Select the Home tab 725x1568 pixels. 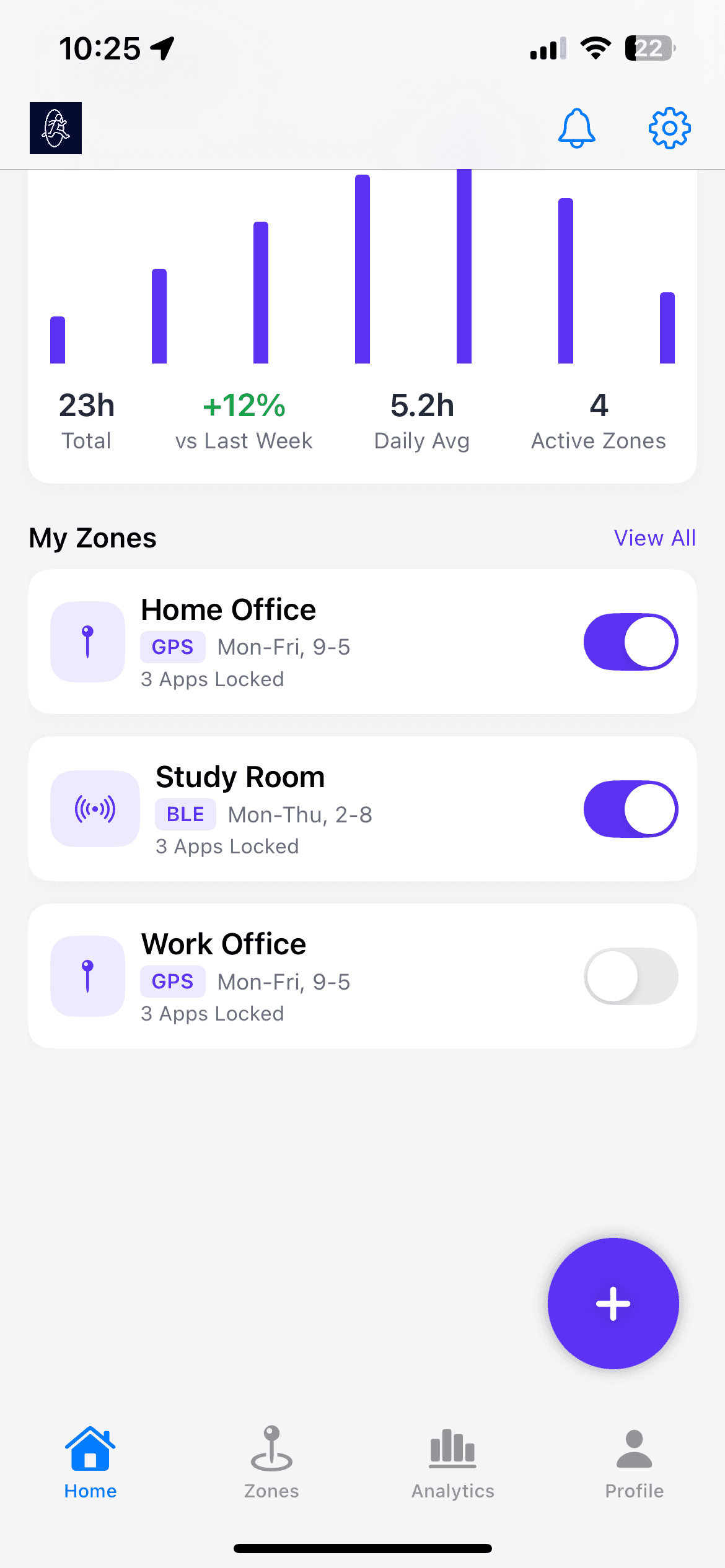point(90,1463)
